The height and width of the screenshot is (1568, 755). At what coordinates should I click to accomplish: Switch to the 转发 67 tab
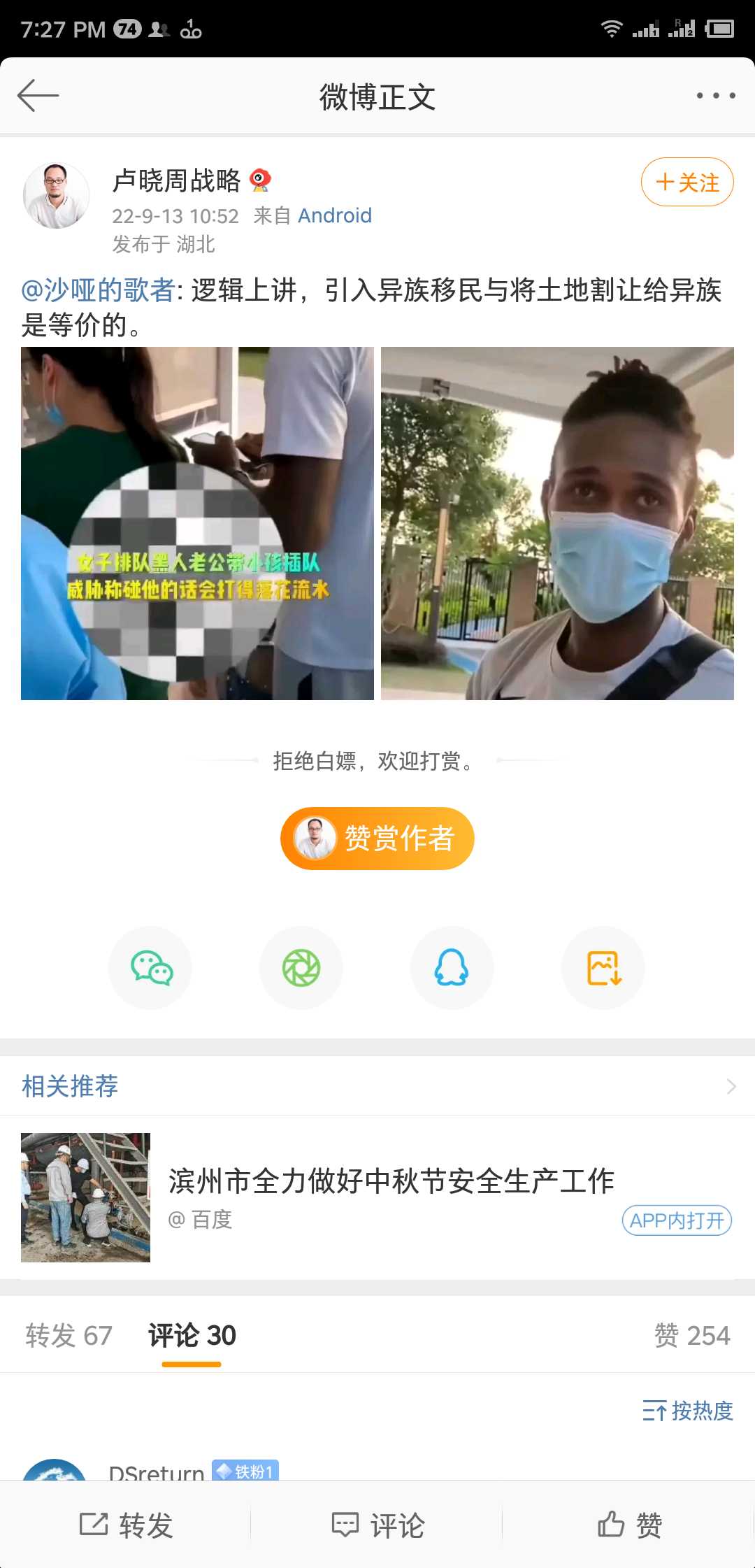[x=69, y=1335]
